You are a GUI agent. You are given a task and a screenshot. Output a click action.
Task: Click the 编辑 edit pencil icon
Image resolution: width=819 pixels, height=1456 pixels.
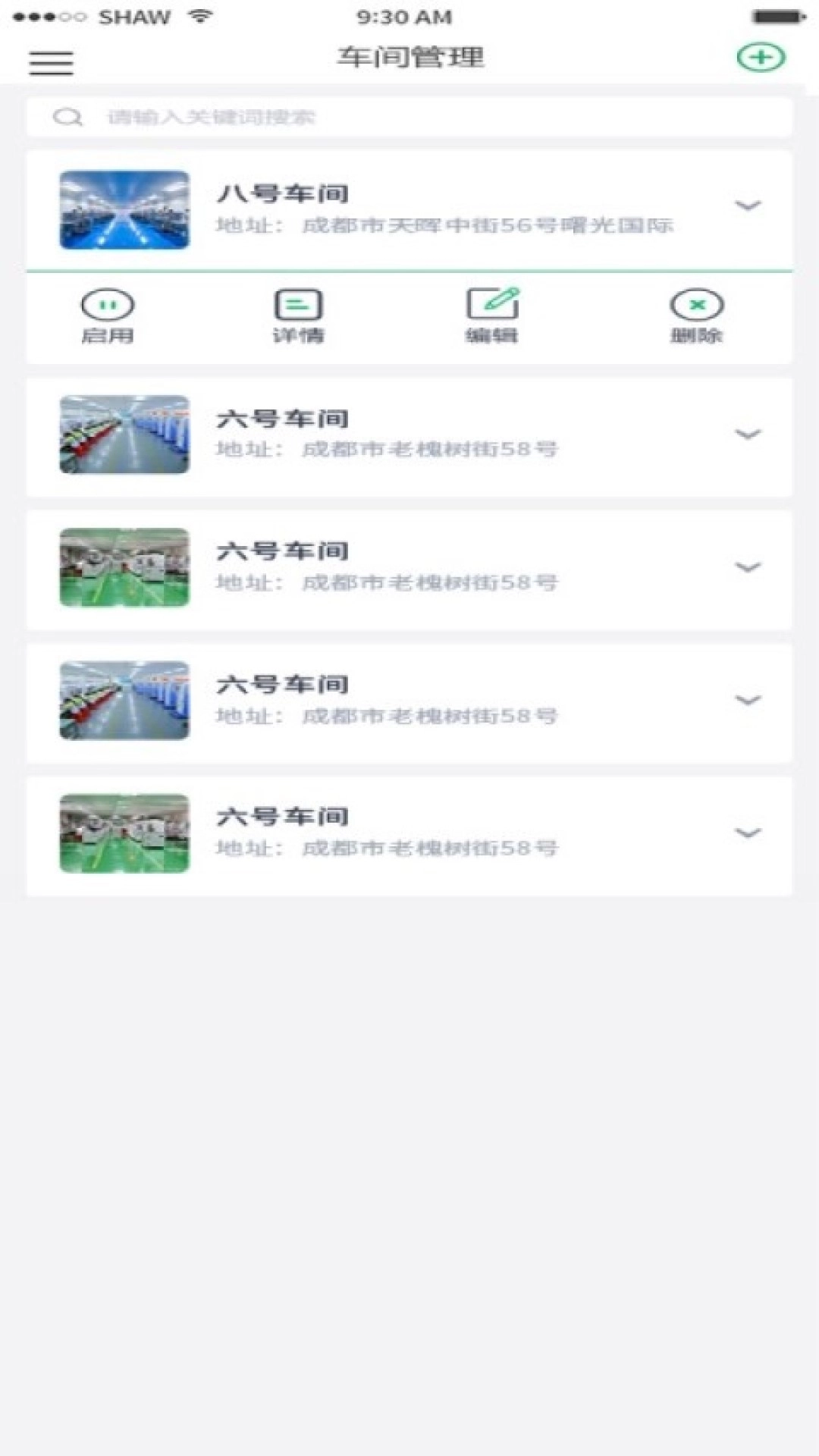coord(491,303)
